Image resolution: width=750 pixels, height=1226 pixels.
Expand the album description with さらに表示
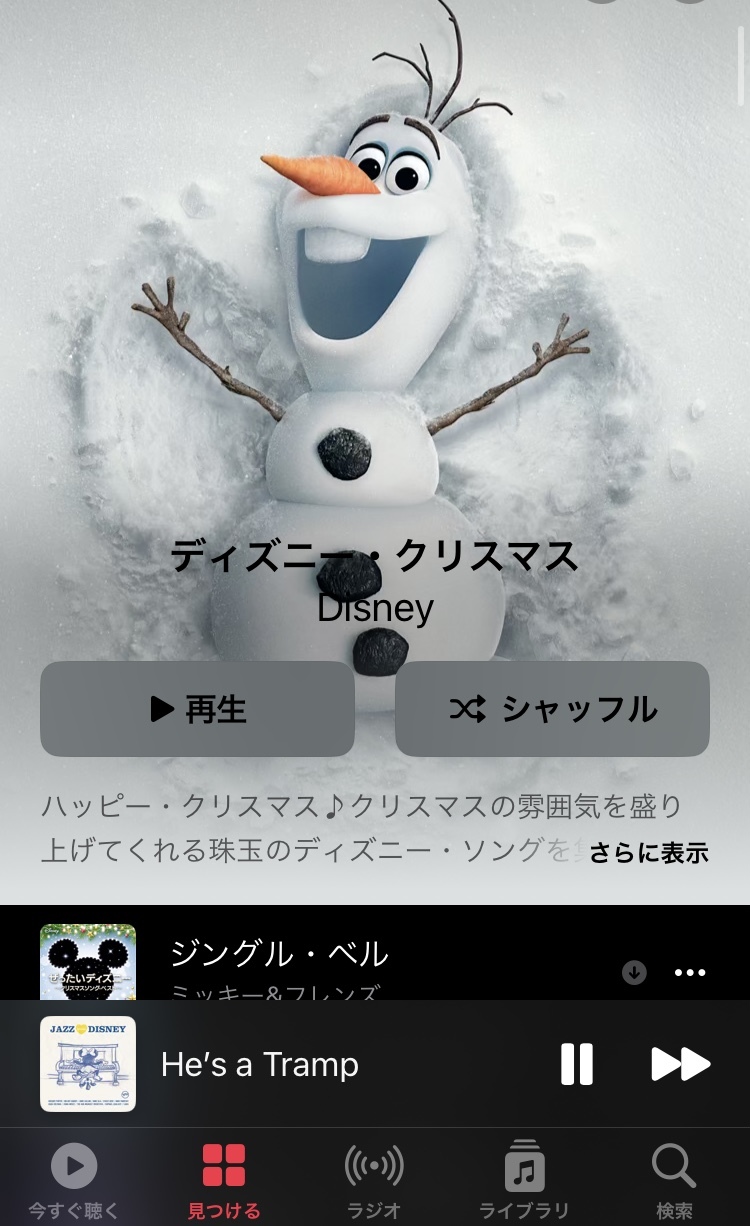[651, 853]
